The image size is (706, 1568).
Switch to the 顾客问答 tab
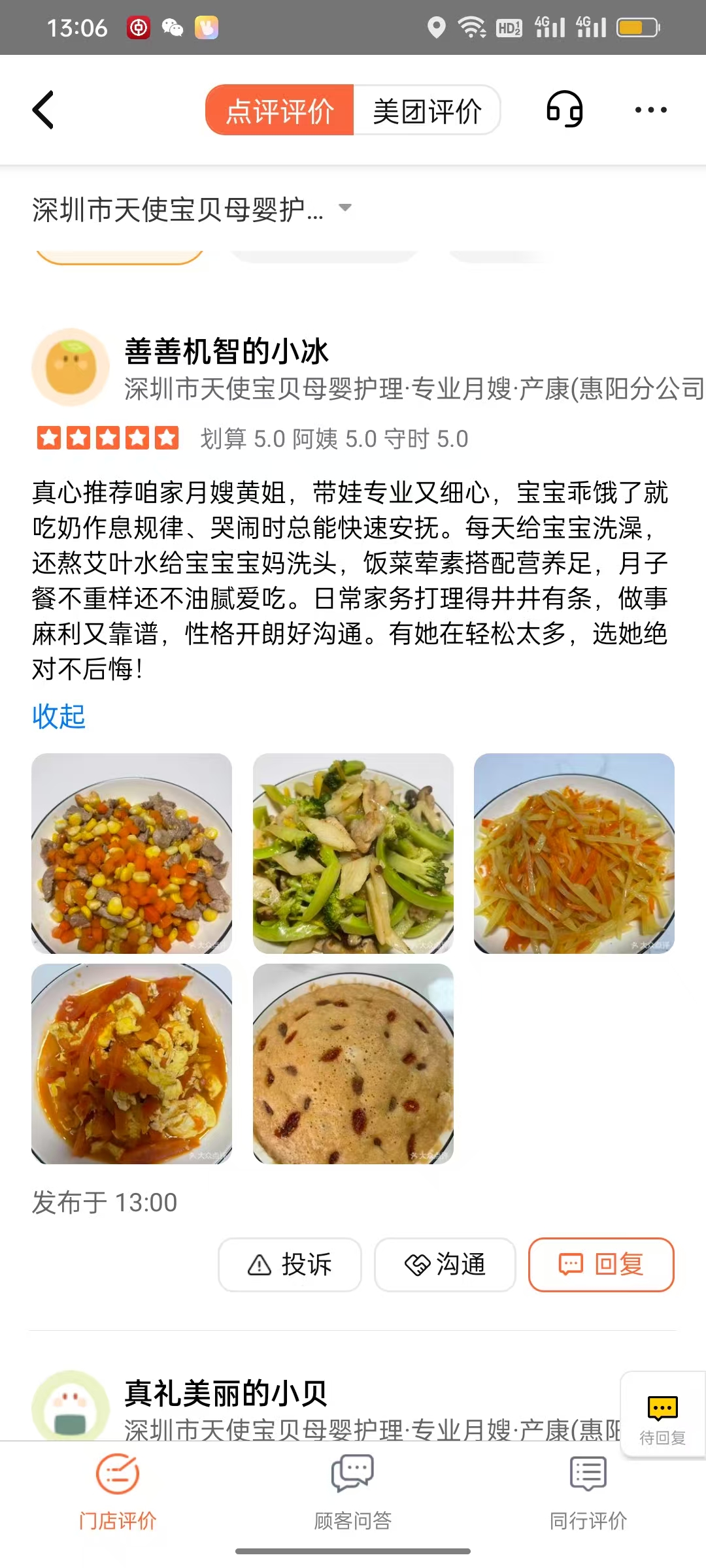[x=353, y=1492]
